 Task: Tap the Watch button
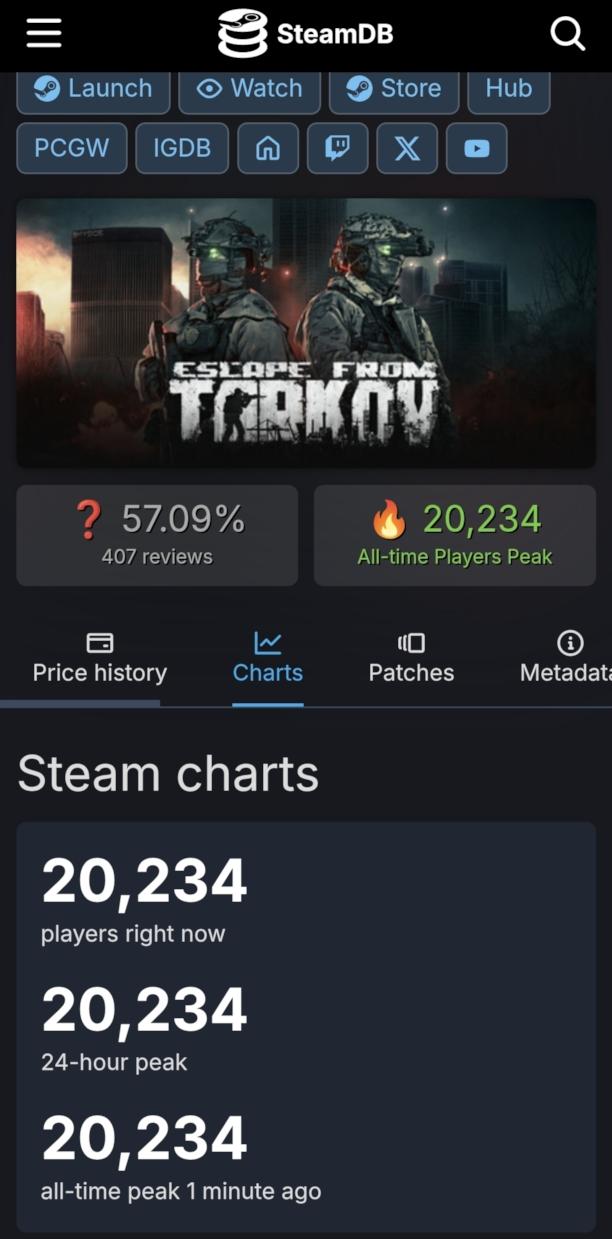pos(249,89)
